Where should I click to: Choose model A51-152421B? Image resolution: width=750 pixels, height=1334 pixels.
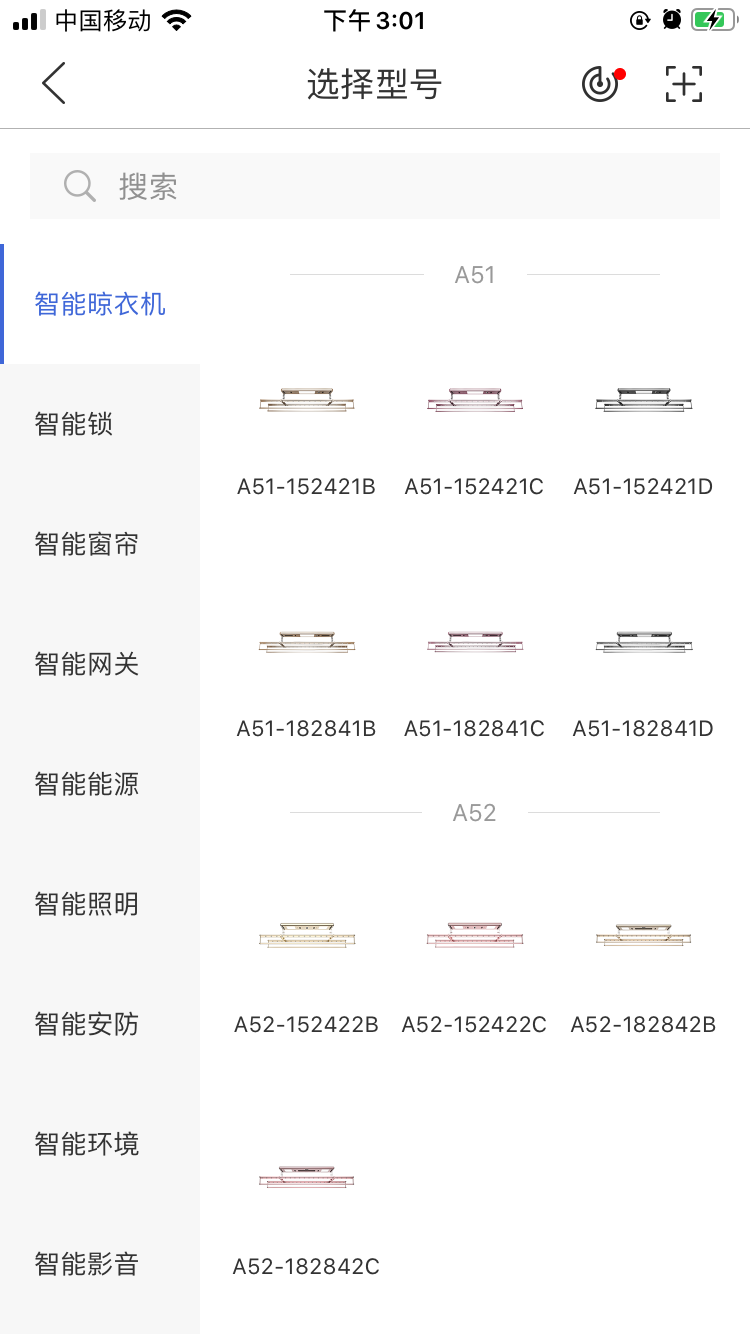point(306,435)
